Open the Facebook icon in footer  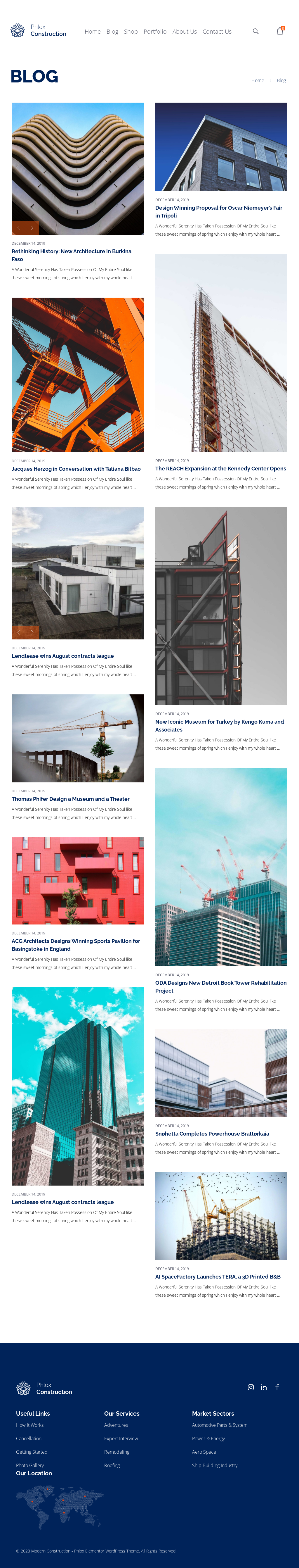pyautogui.click(x=277, y=1387)
